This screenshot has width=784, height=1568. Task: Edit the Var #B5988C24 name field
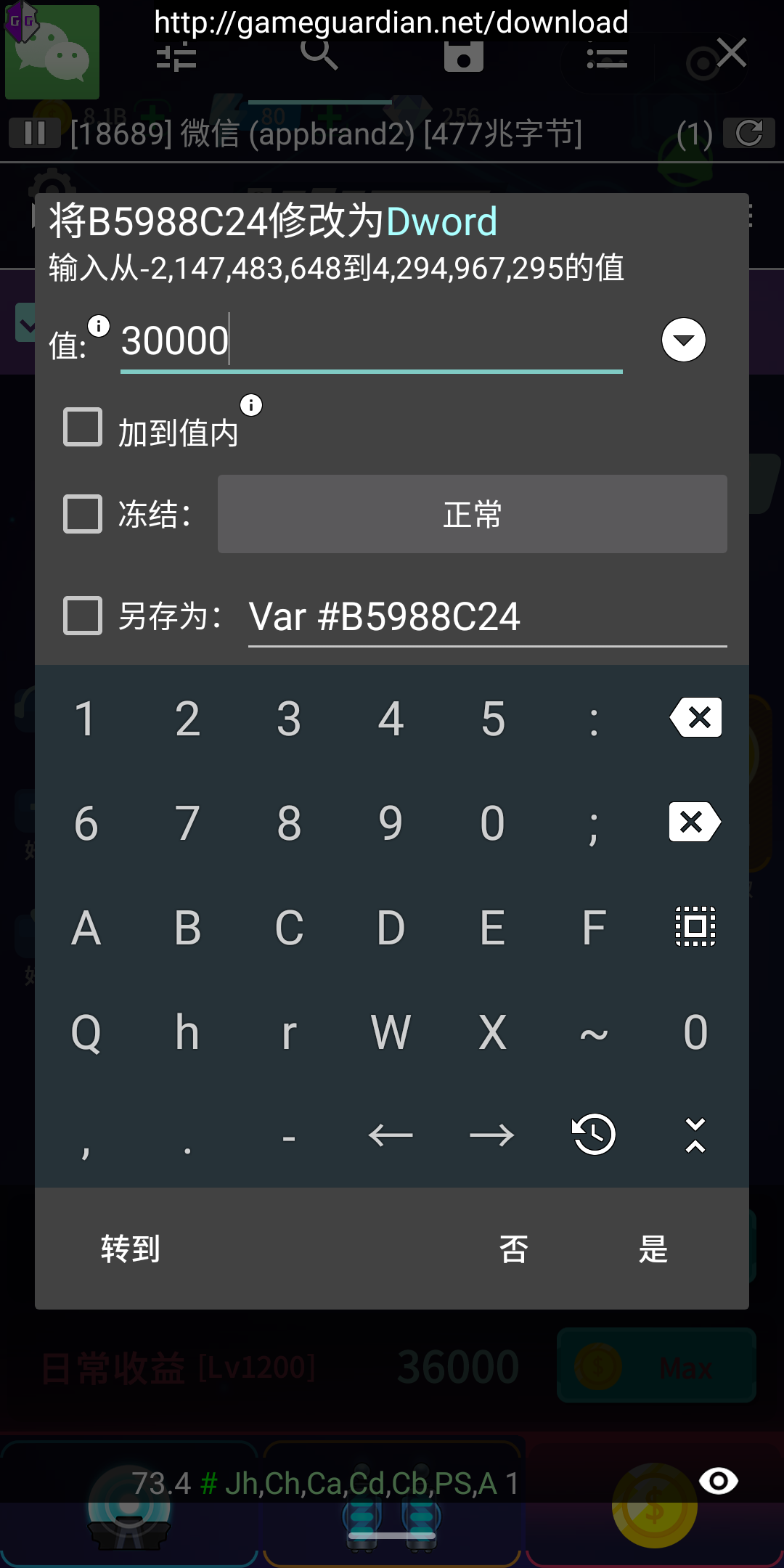[486, 617]
